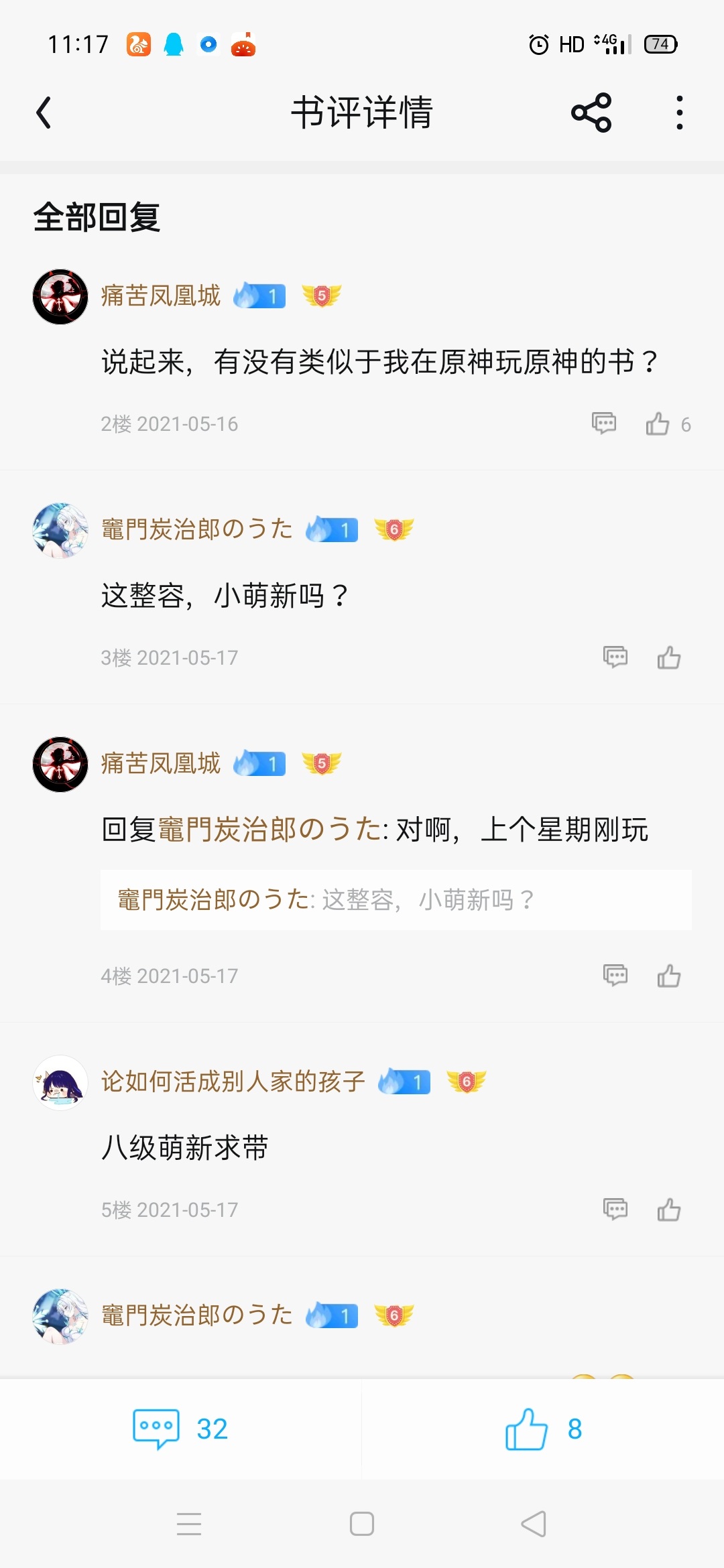Reply to the 2楼 comment
The height and width of the screenshot is (1568, 724).
click(x=604, y=424)
